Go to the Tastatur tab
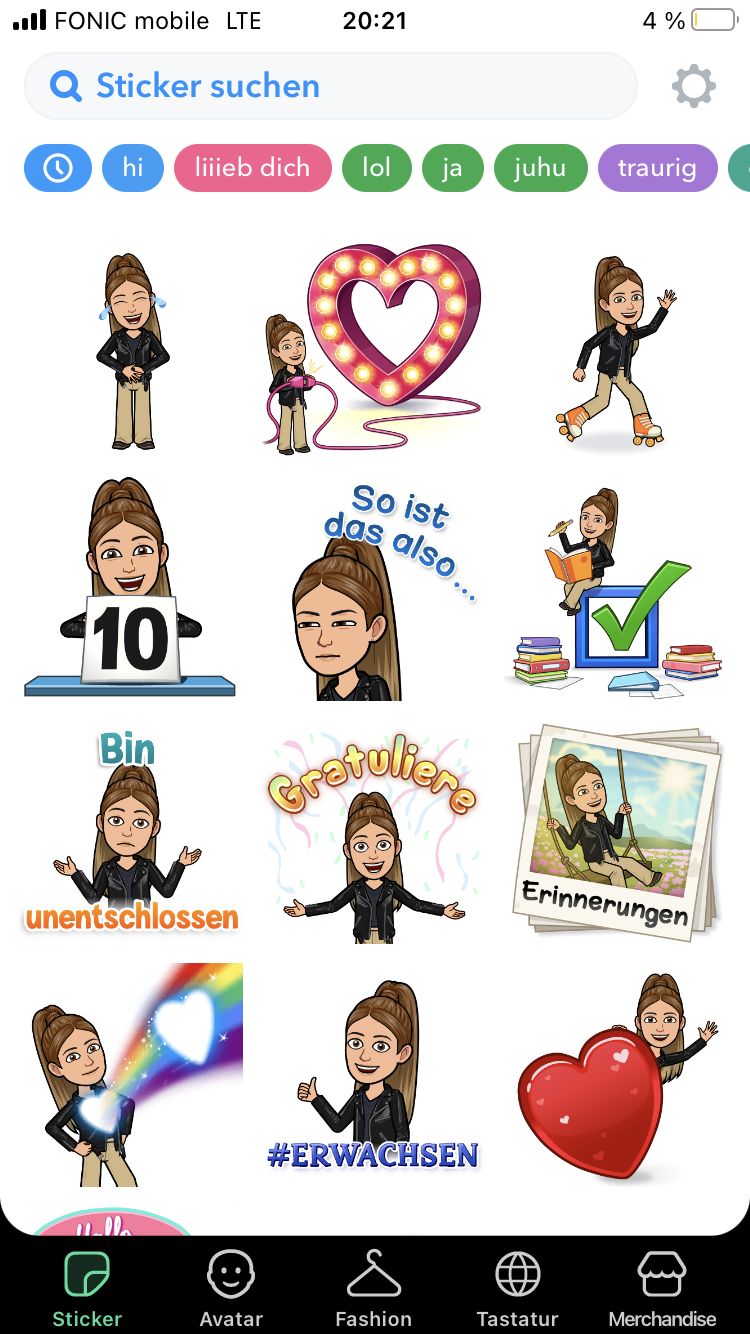The image size is (750, 1334). point(517,1289)
